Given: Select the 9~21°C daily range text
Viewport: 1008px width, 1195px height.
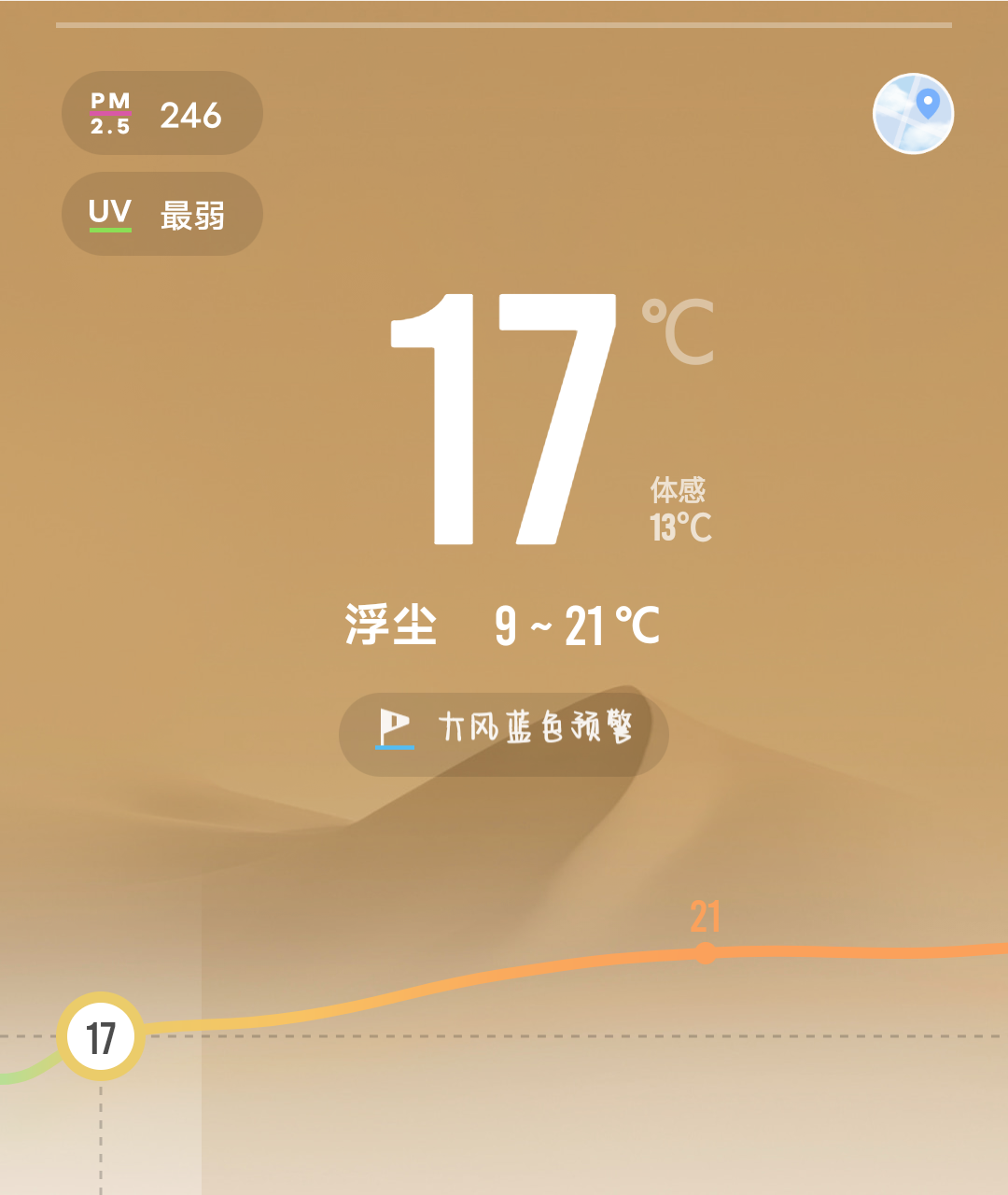Looking at the screenshot, I should click(x=576, y=627).
